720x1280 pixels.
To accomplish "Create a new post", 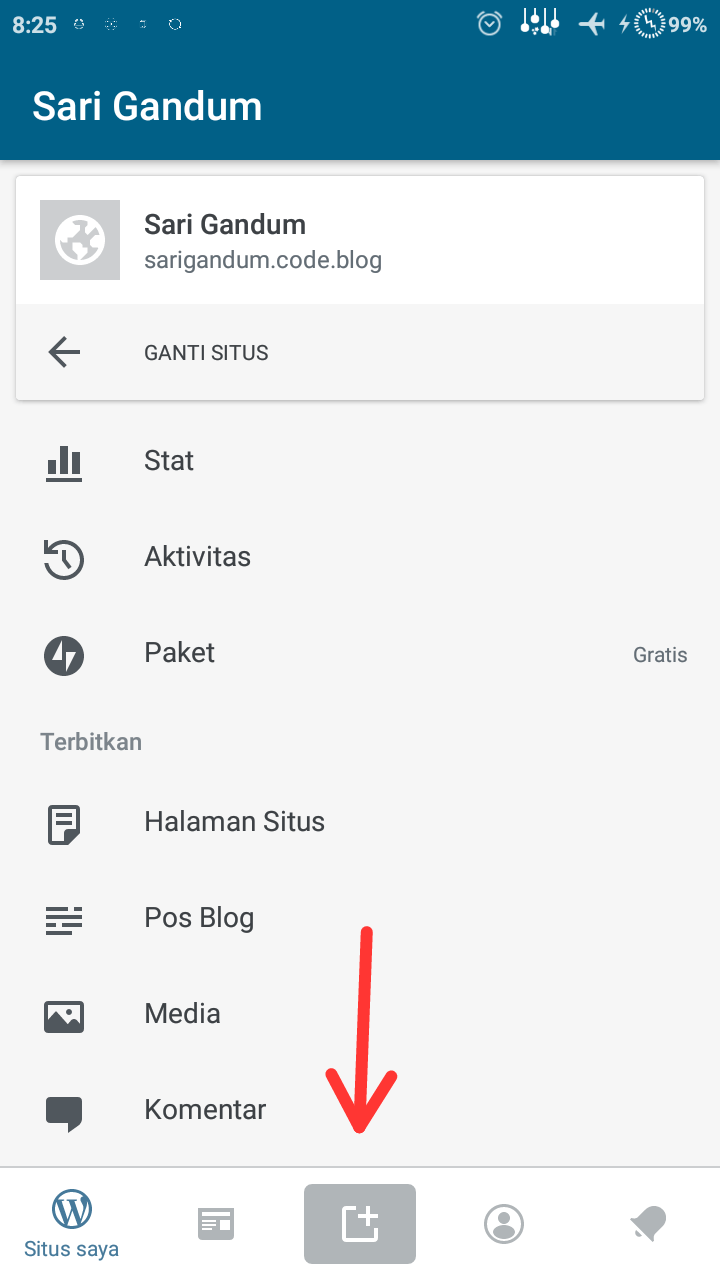I will pos(360,1224).
